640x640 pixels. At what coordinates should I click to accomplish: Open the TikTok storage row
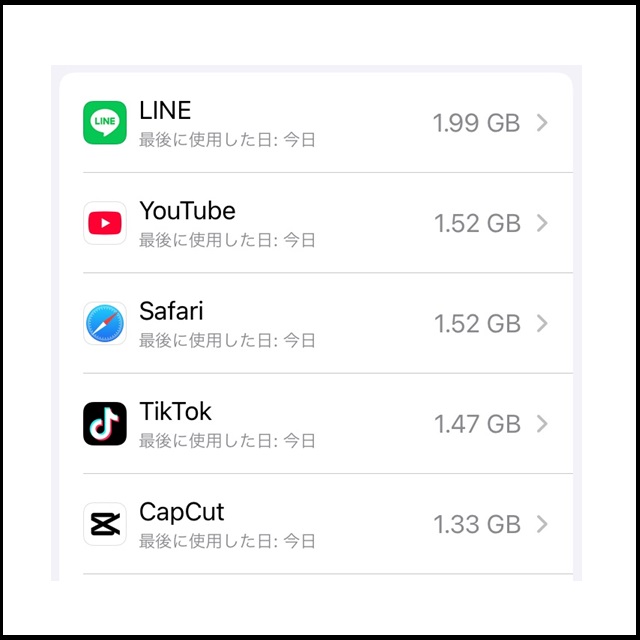pos(316,423)
